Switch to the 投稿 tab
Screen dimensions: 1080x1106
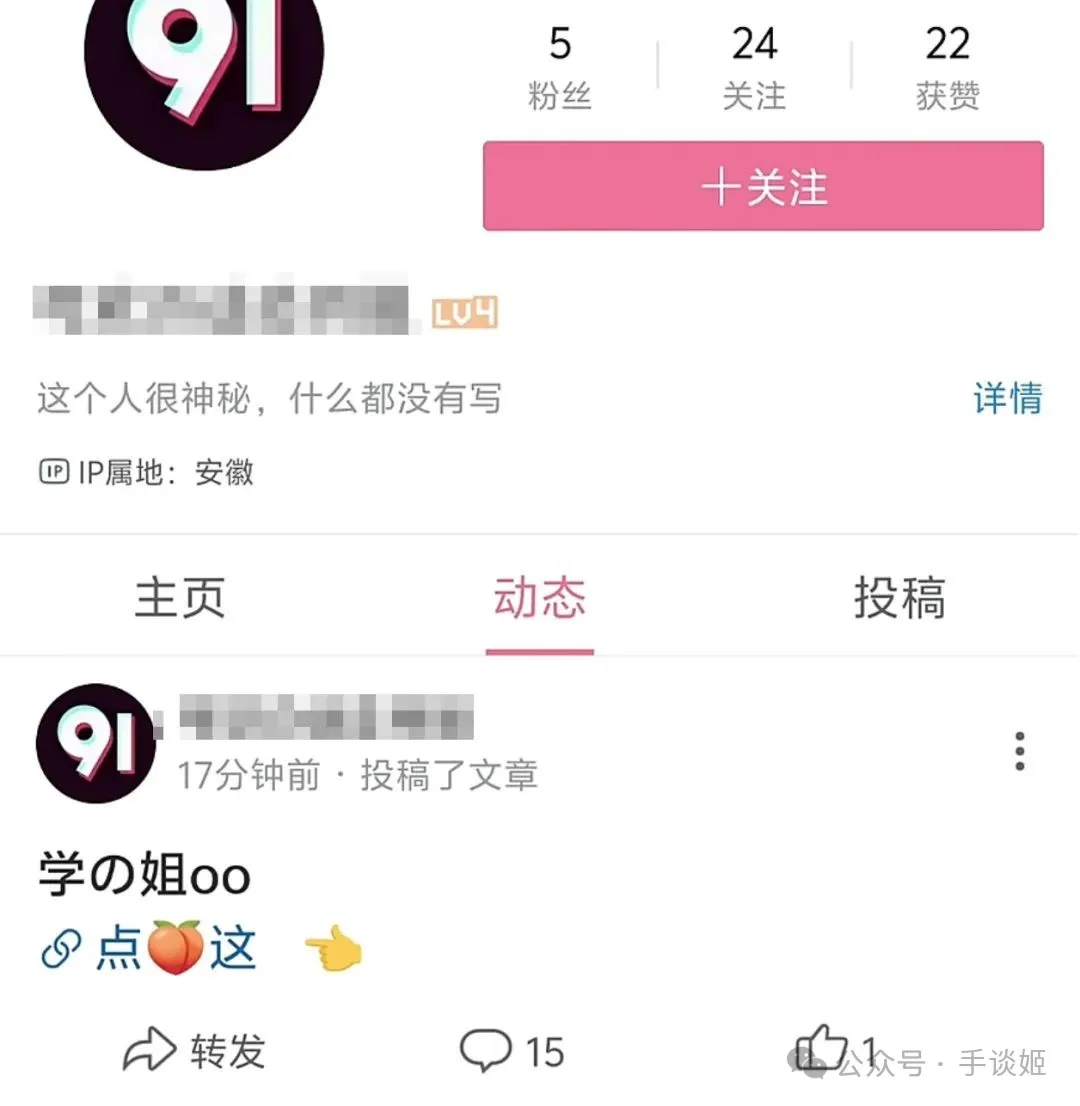899,598
